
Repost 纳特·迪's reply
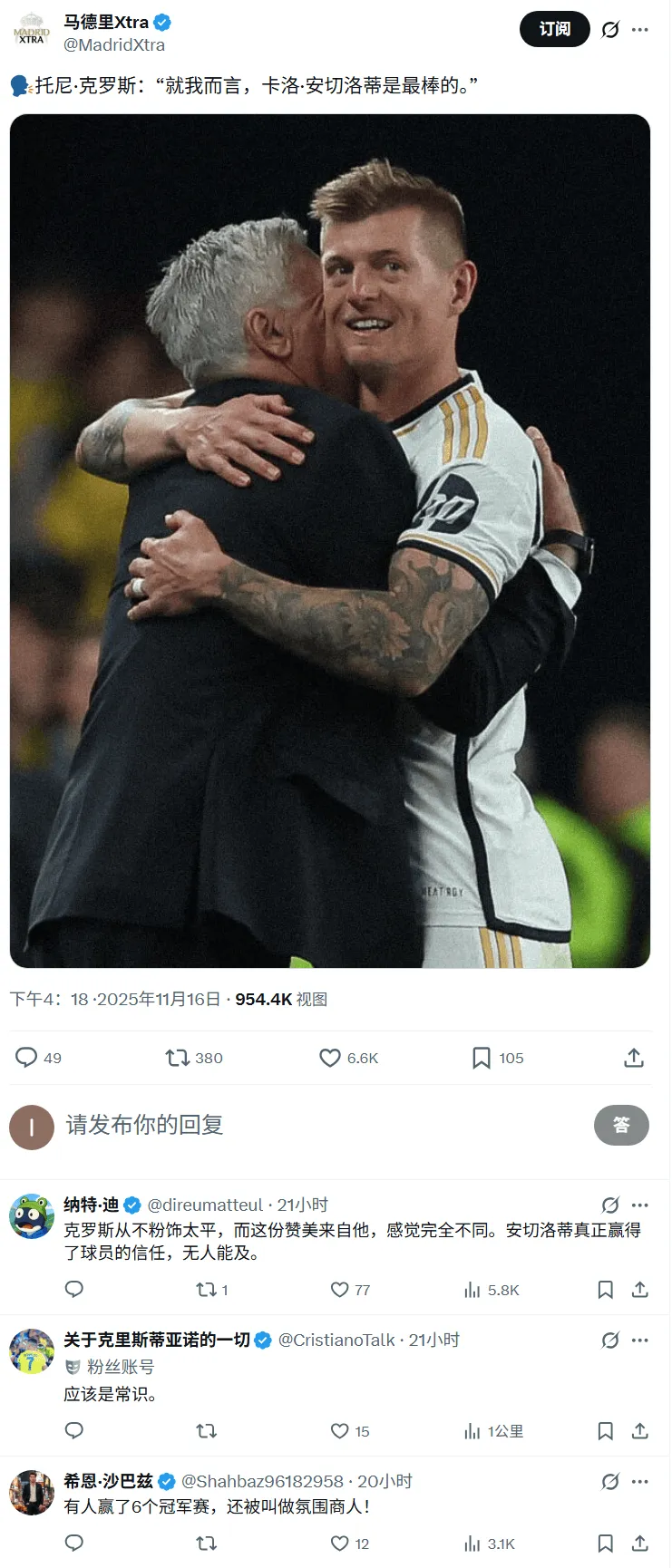(206, 1290)
